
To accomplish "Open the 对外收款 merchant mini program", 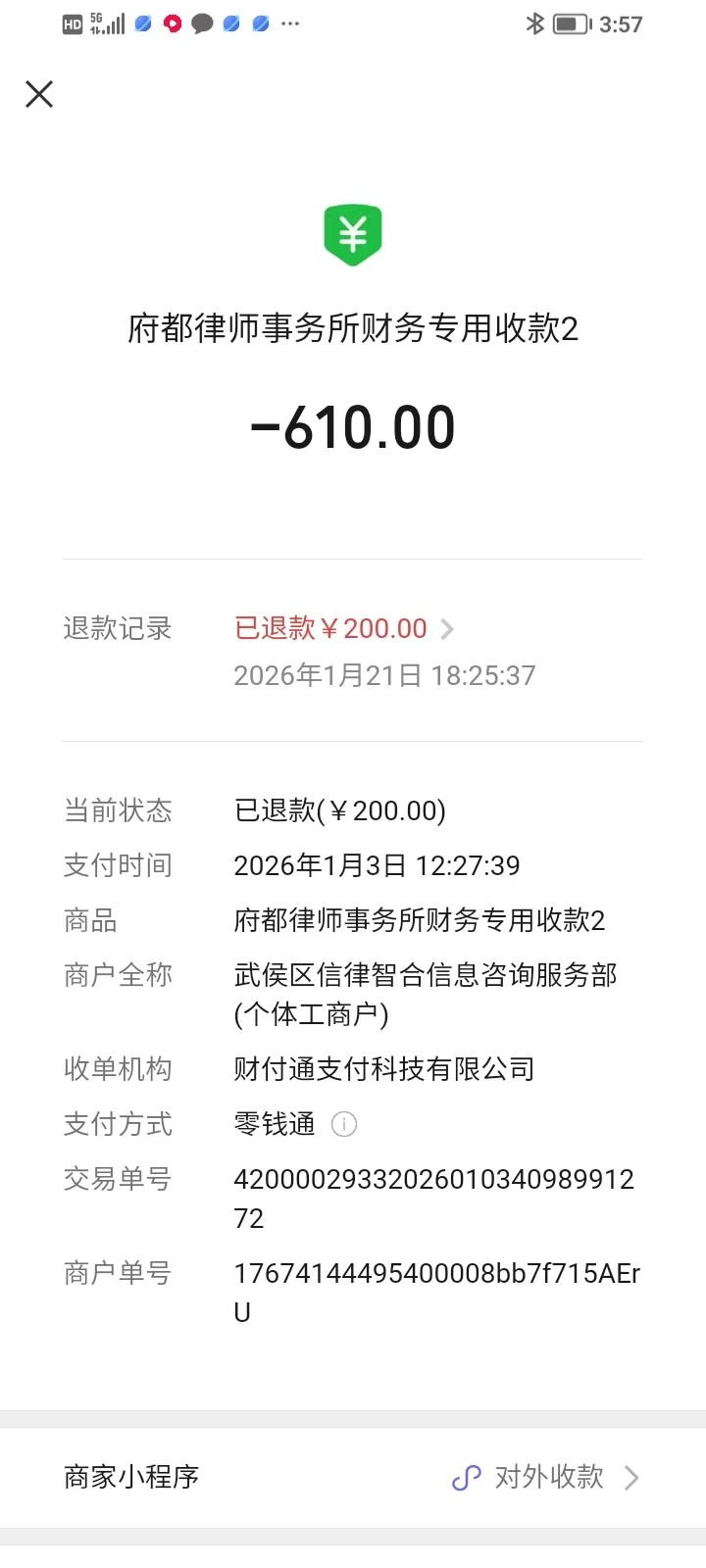I will [x=545, y=1477].
